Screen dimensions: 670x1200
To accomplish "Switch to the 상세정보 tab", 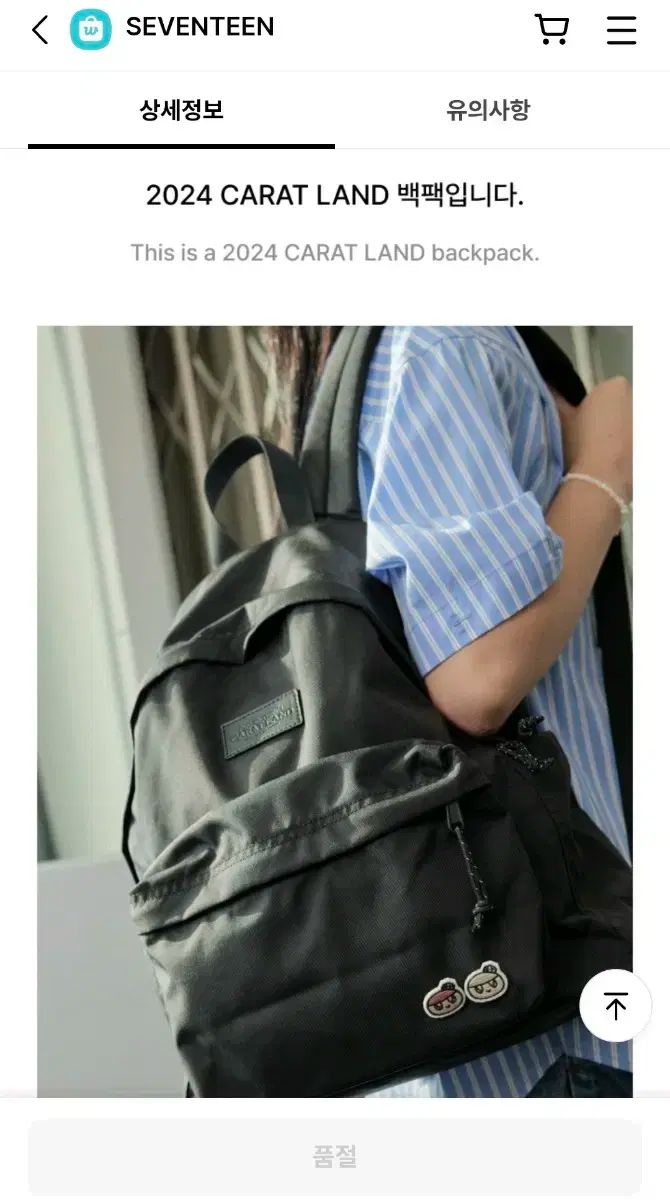I will pos(181,110).
